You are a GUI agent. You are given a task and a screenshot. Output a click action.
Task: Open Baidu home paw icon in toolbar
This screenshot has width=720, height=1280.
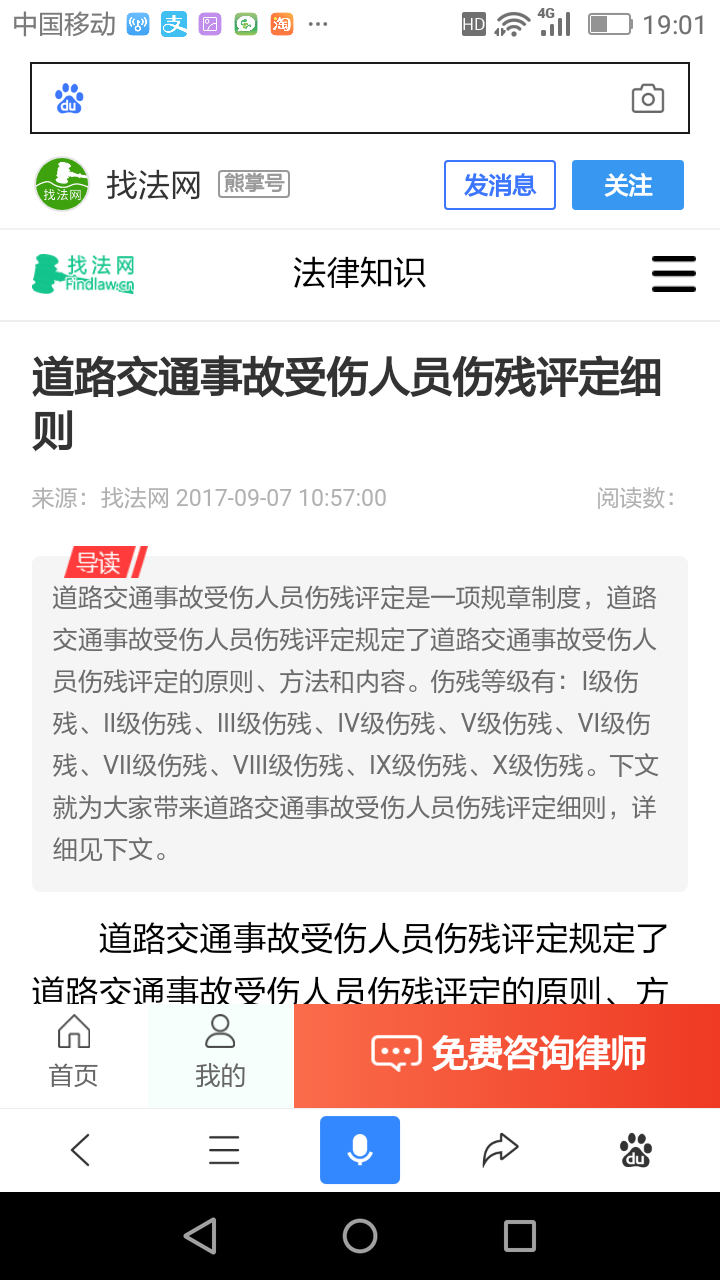tap(636, 1150)
